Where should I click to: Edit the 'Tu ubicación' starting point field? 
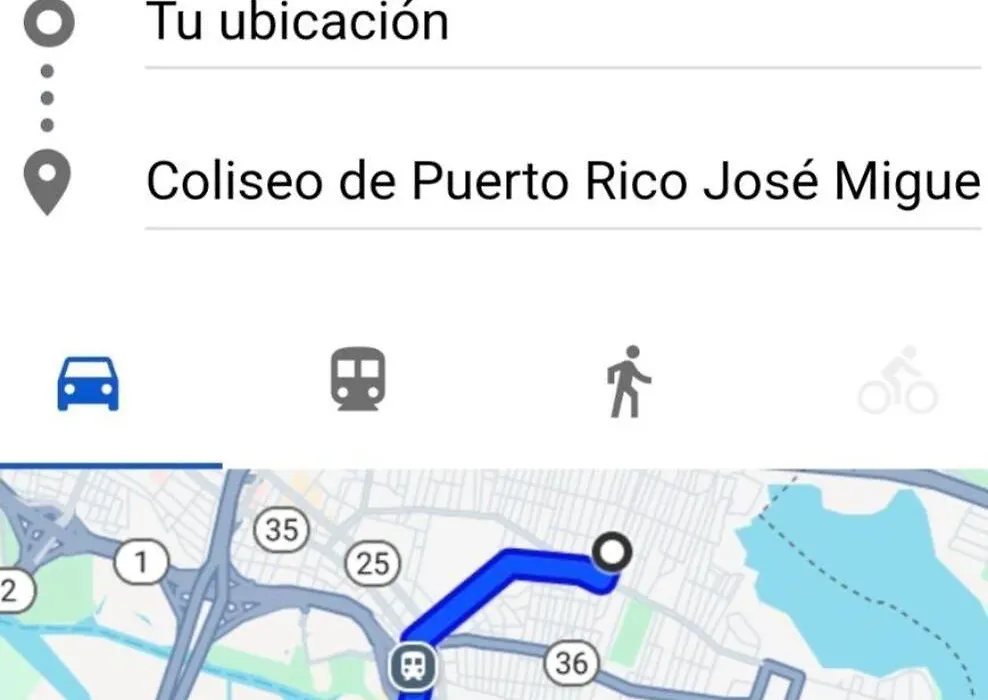(560, 24)
